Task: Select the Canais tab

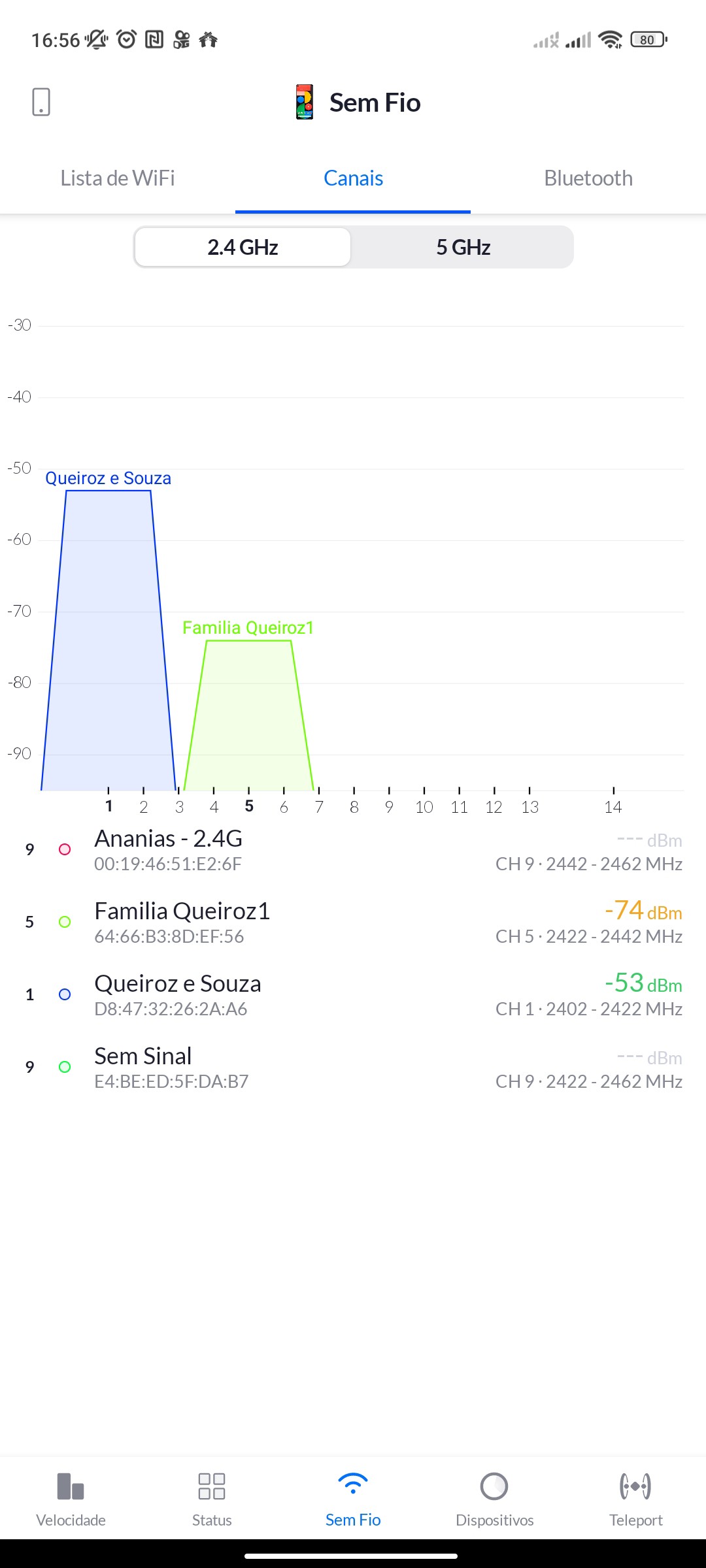Action: (x=353, y=178)
